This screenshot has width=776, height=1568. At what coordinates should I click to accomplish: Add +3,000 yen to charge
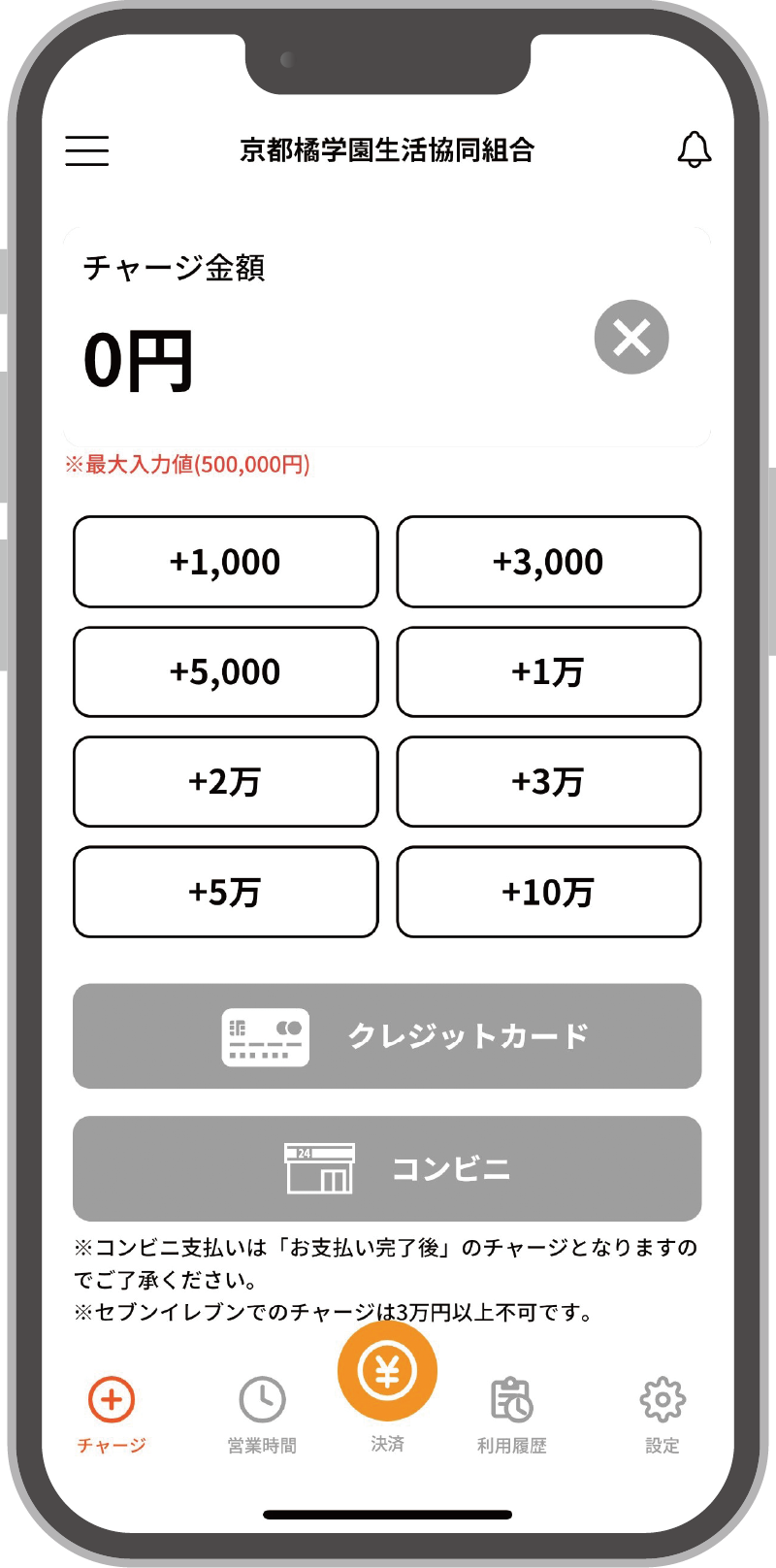point(548,562)
